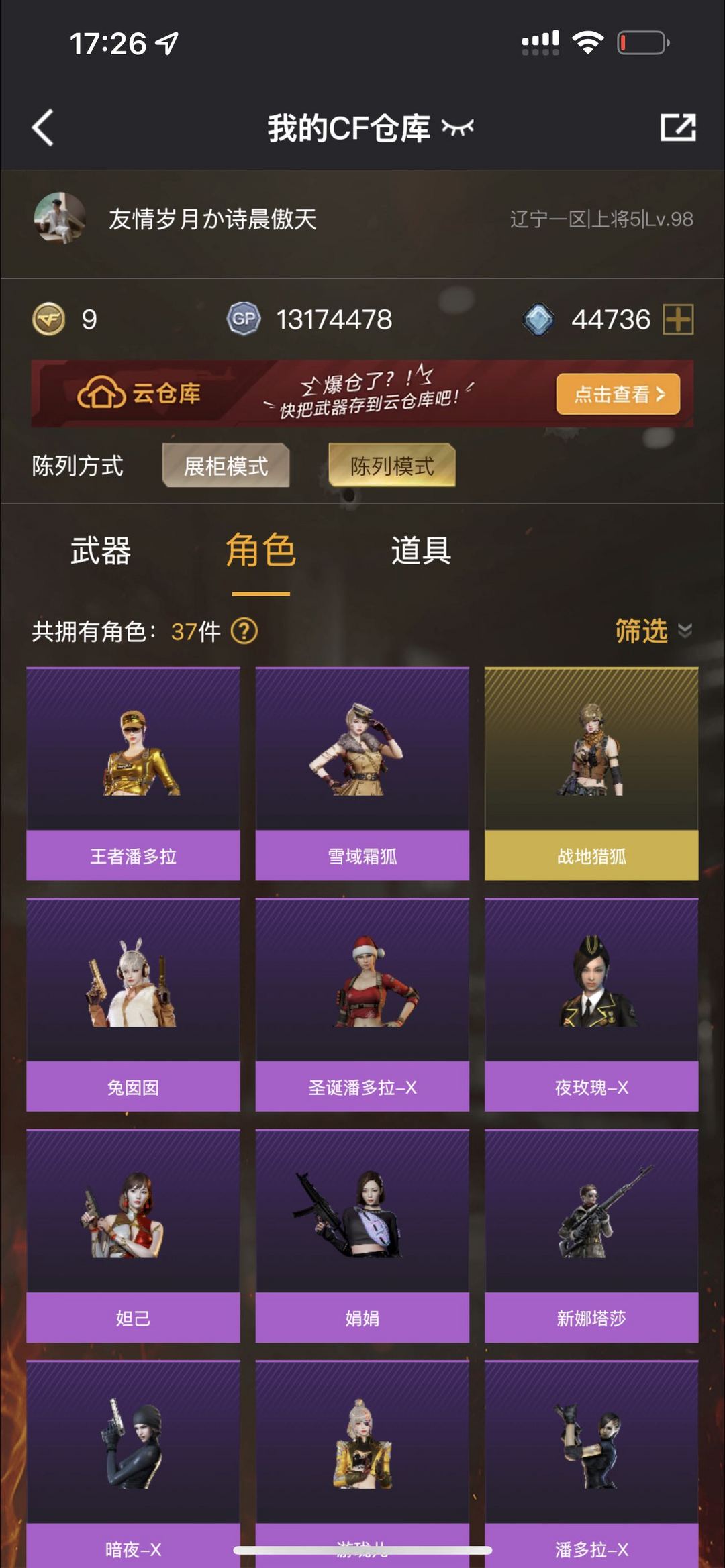Select the gold 战地猎狐 character card

coord(591,774)
